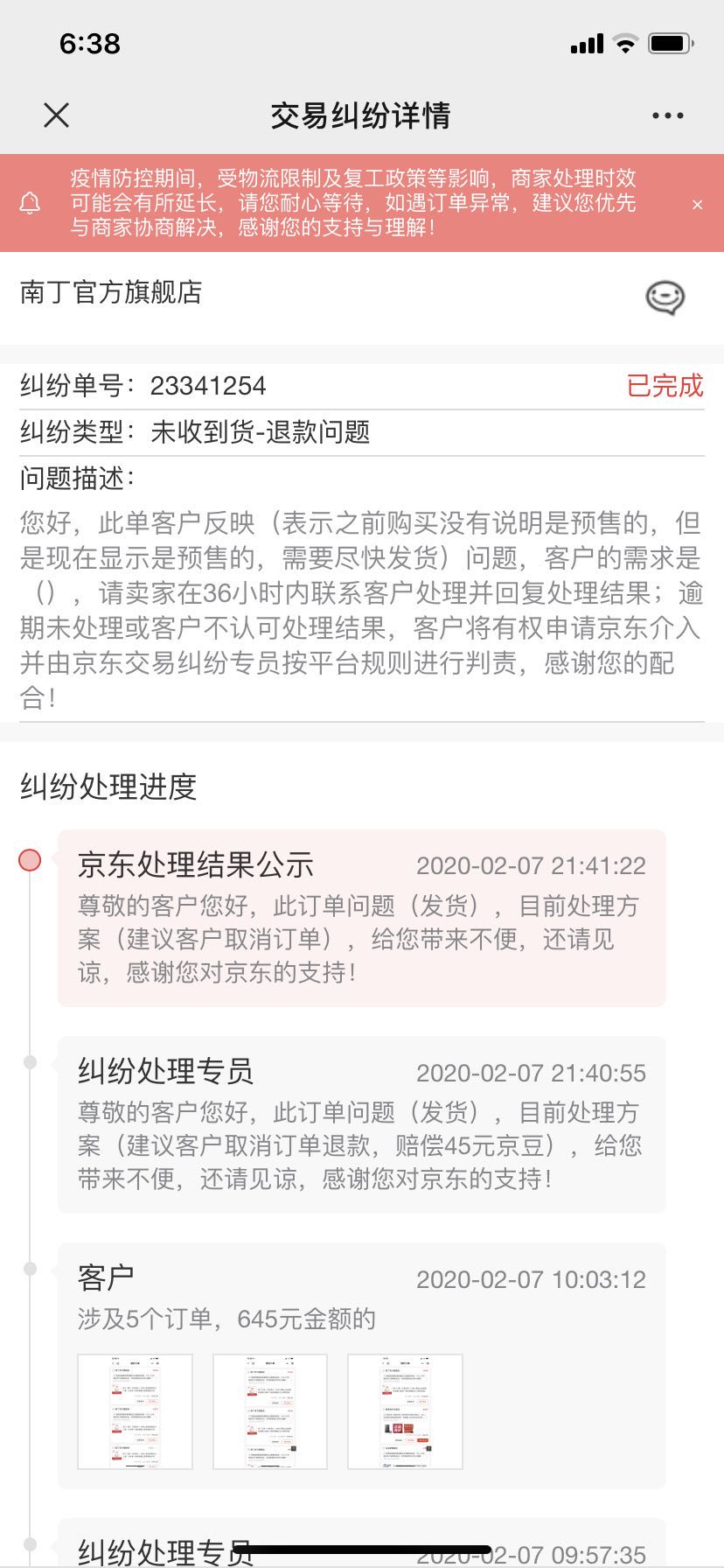
Task: Open the first customer evidence screenshot
Action: 135,1411
